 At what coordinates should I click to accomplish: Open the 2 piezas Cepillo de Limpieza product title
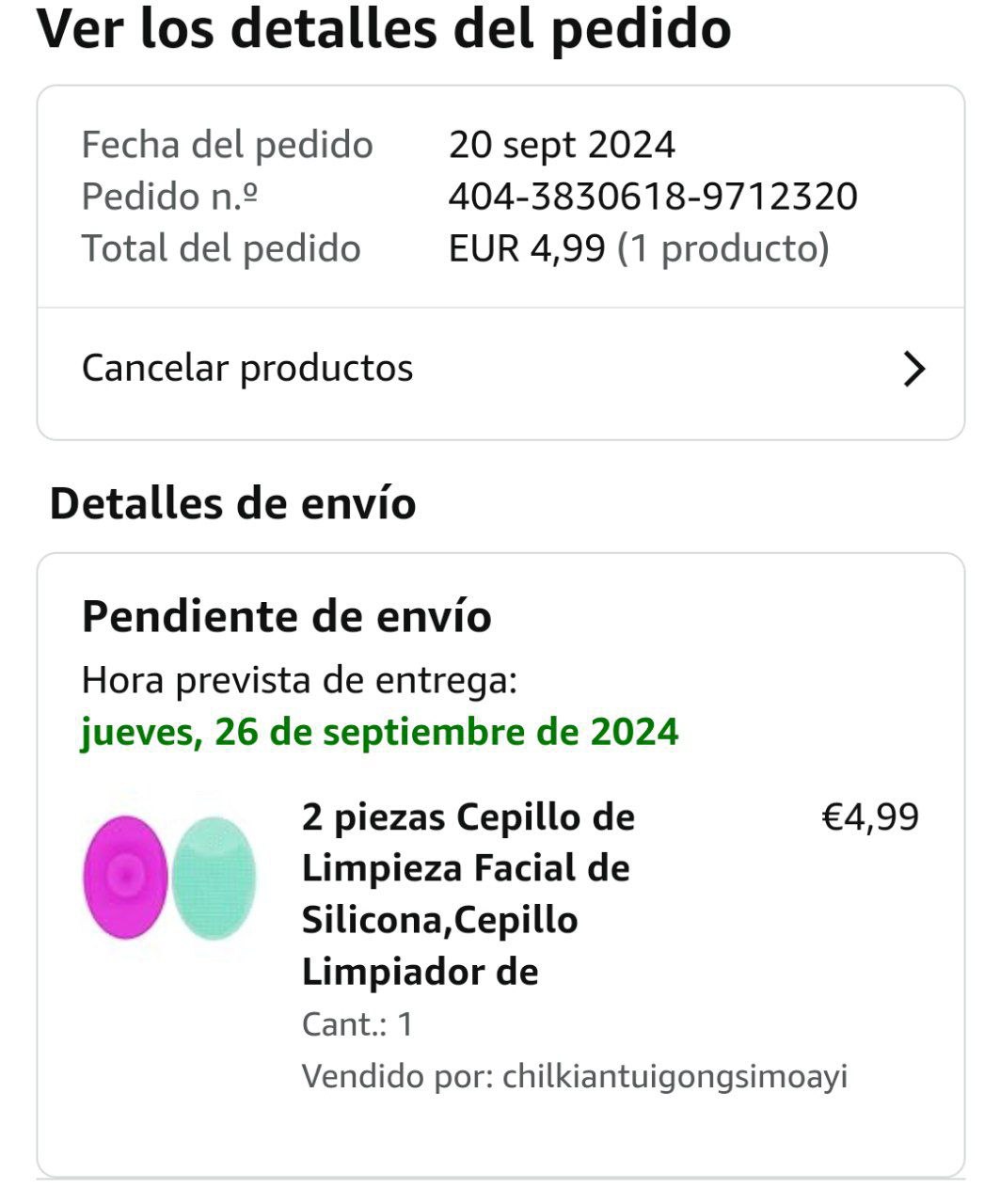(468, 893)
